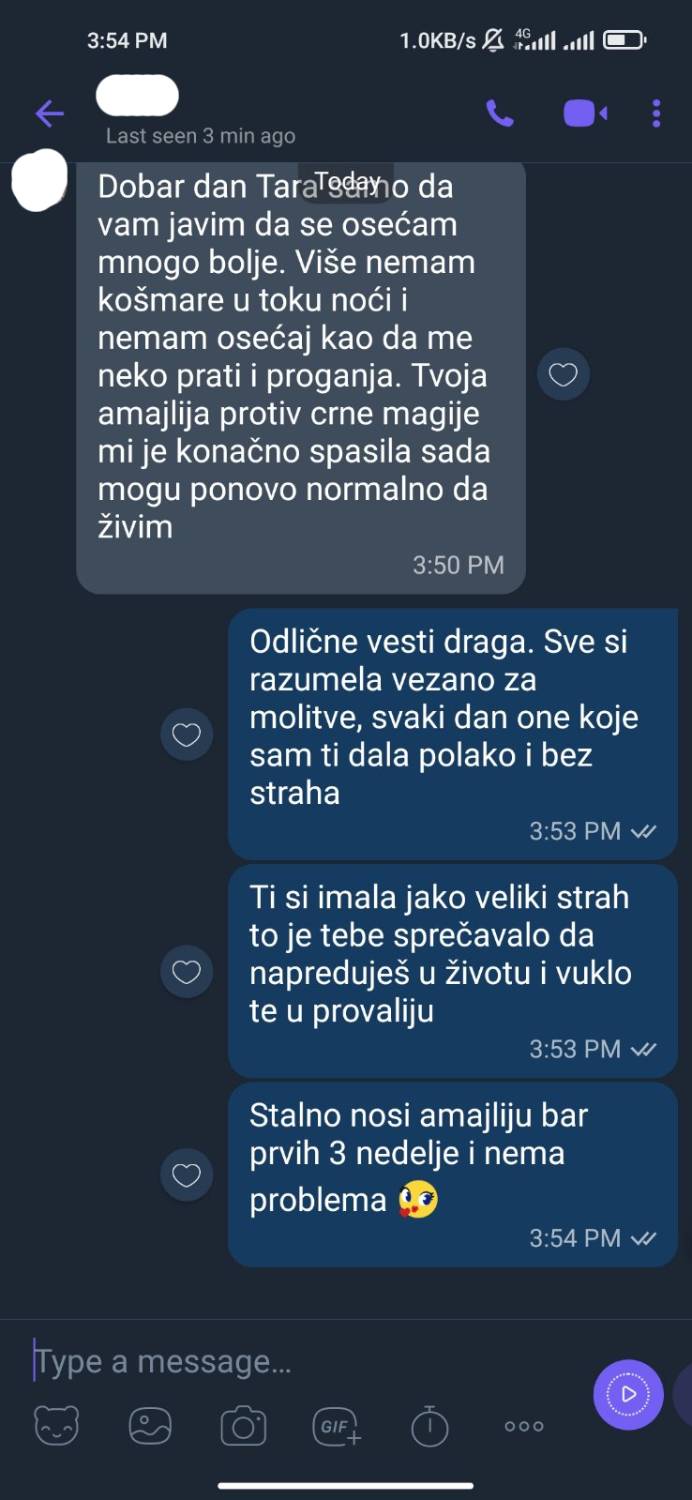Start a voice call
This screenshot has height=1500, width=692.
(x=500, y=114)
